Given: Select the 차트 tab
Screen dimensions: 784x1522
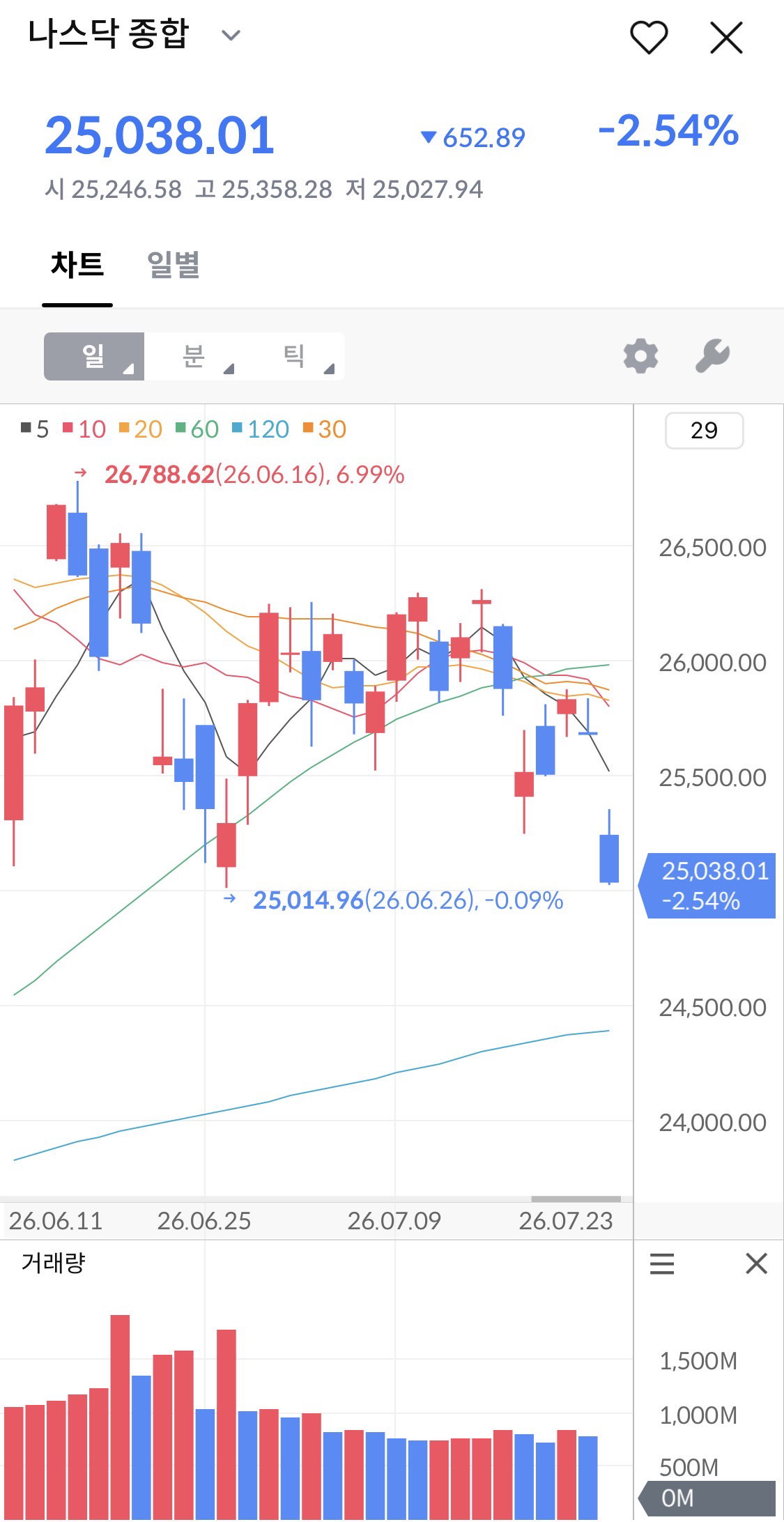Looking at the screenshot, I should pyautogui.click(x=77, y=265).
